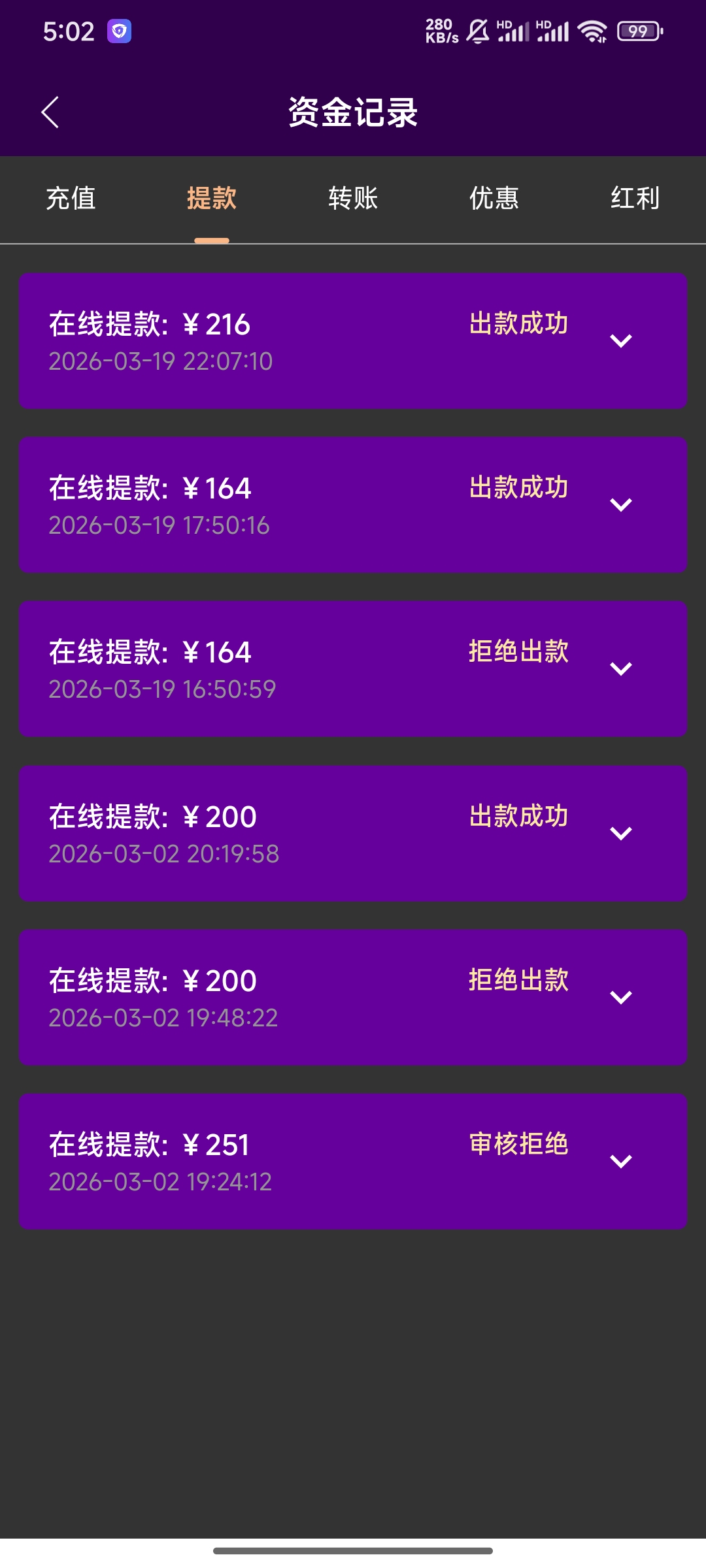Tap the back arrow to leave 资金记录
This screenshot has height=1568, width=706.
pyautogui.click(x=50, y=112)
